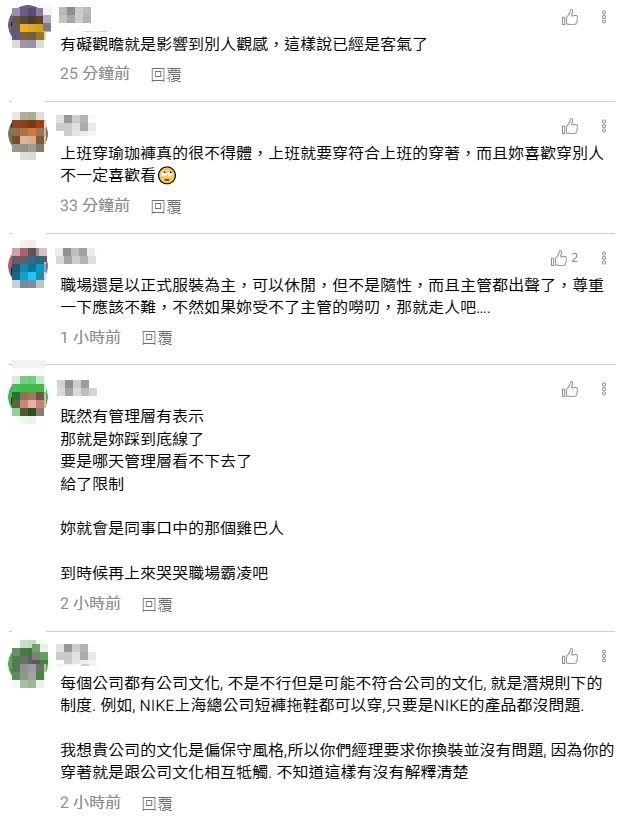Open overflow menu on the 職場霸凌 comment

(x=603, y=390)
